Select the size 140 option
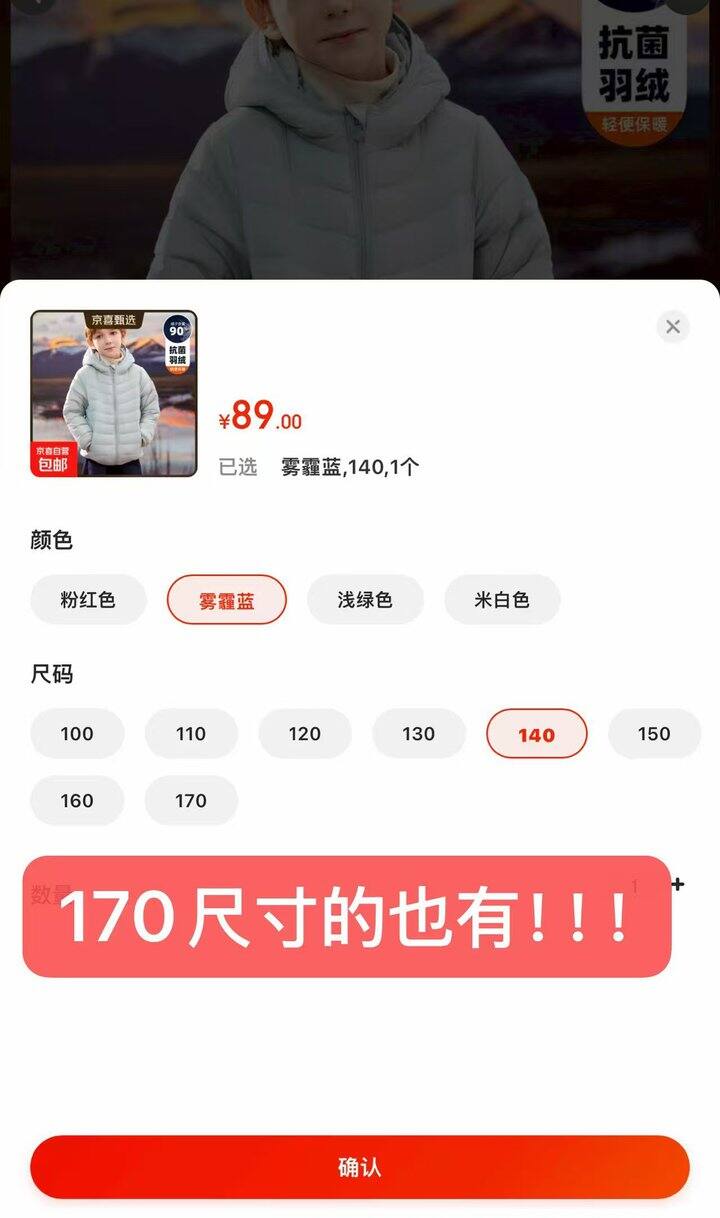 coord(536,734)
